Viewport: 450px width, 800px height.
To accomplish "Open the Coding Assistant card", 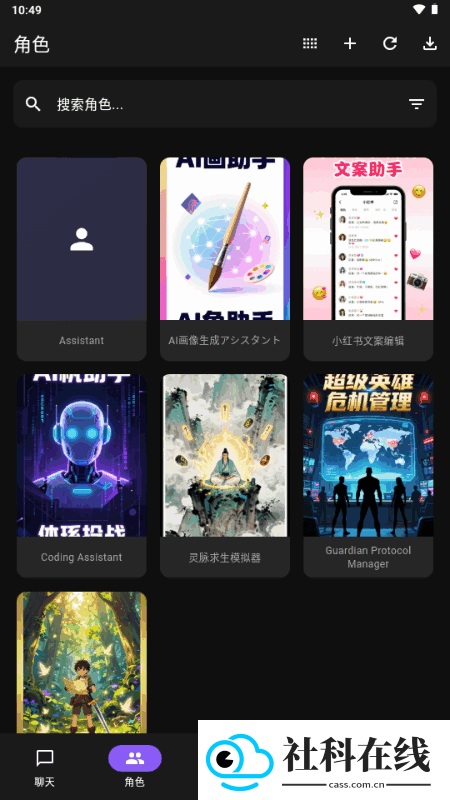I will point(82,476).
